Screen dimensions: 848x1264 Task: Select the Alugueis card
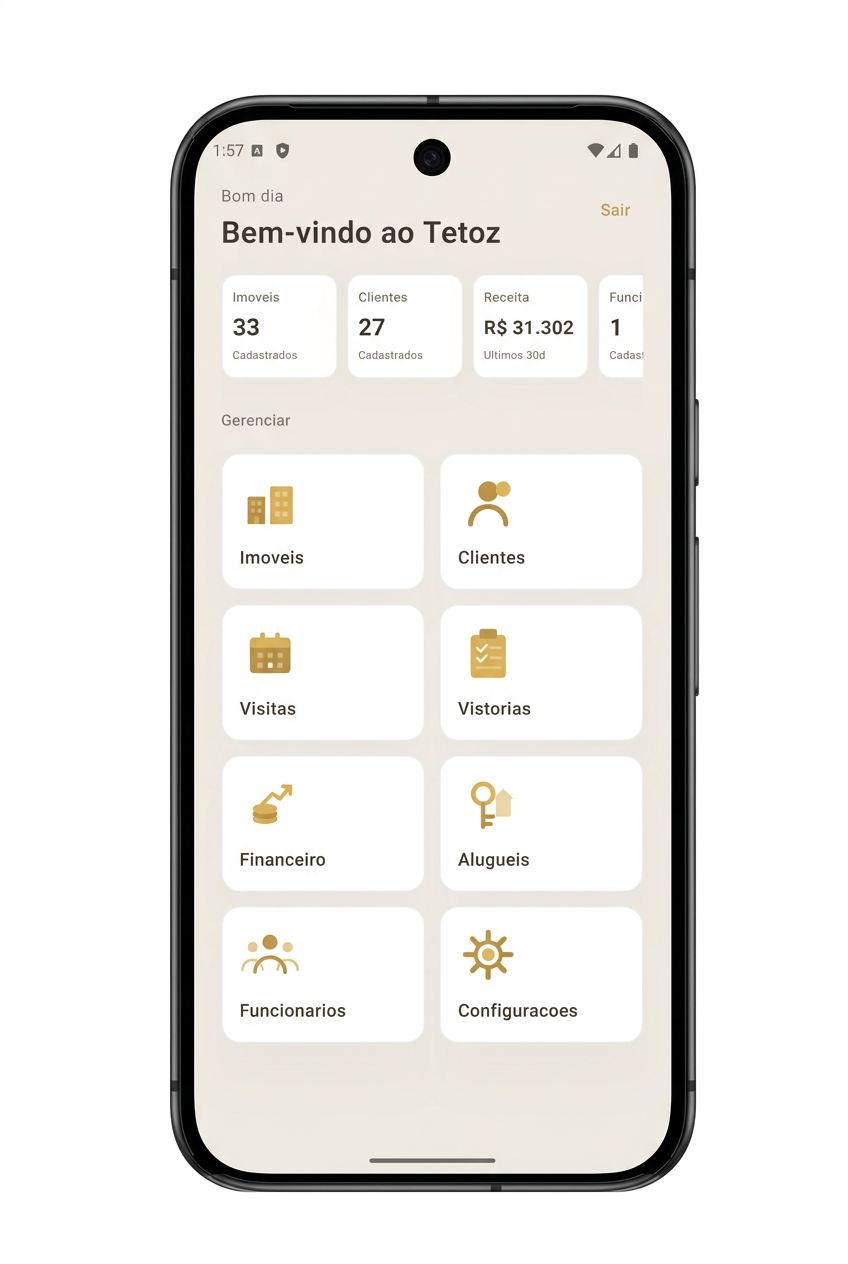(x=541, y=824)
